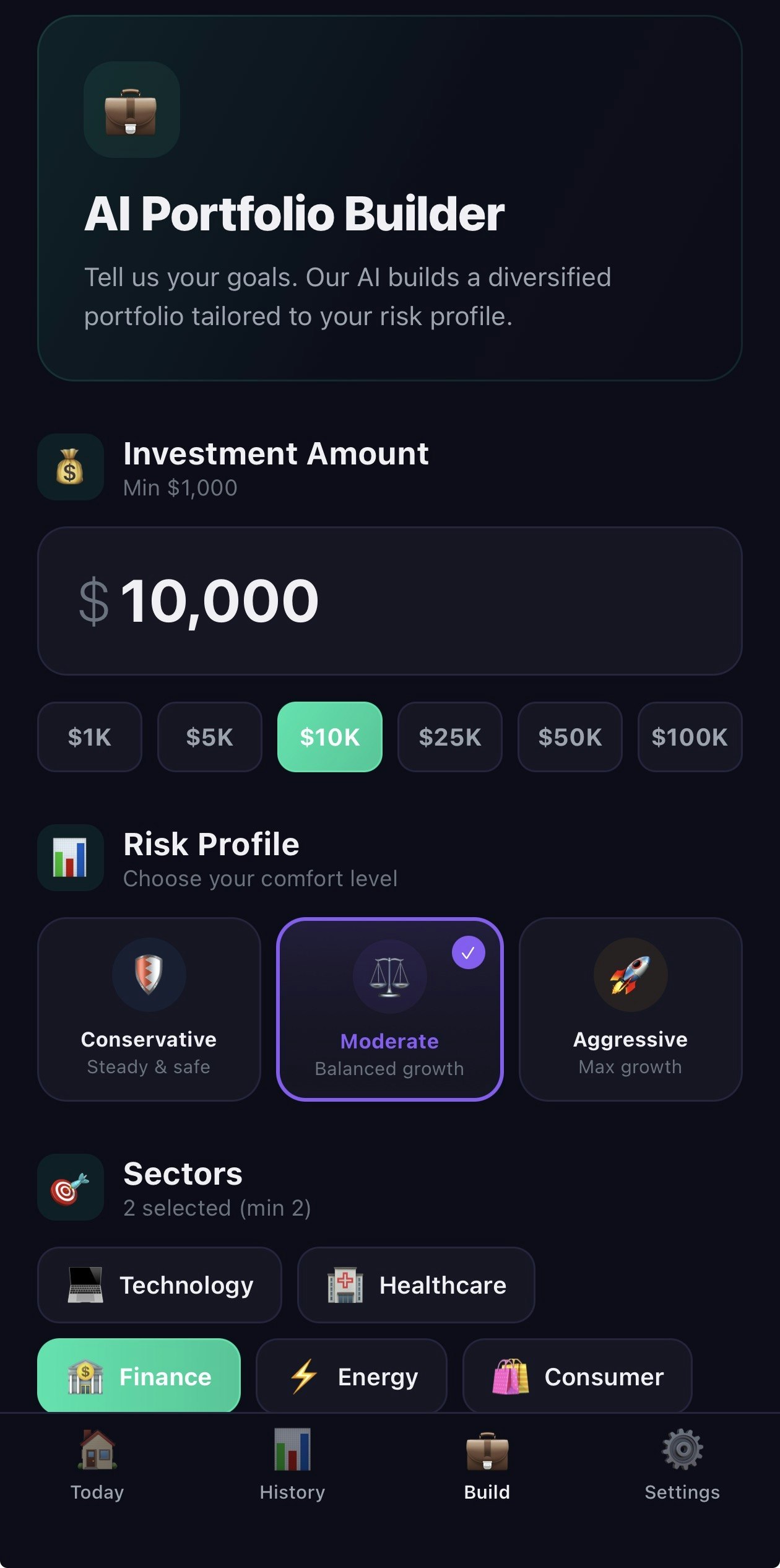Choose the $100K quick amount

tap(689, 737)
